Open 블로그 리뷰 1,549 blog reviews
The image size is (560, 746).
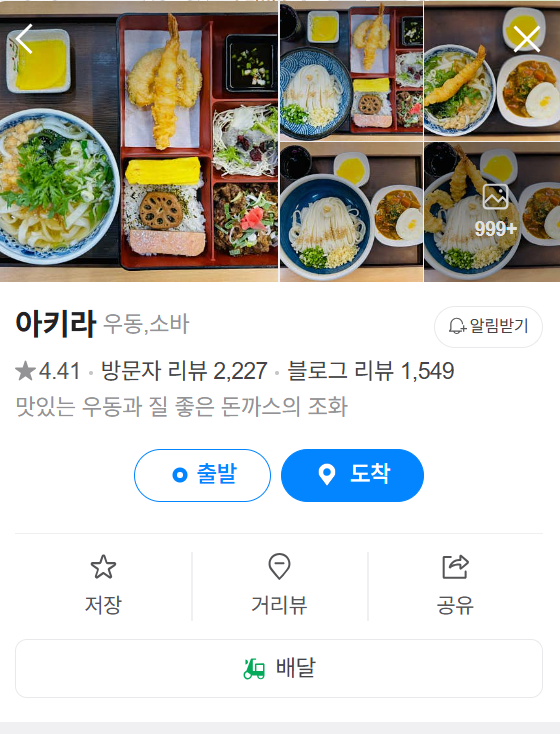tap(371, 371)
